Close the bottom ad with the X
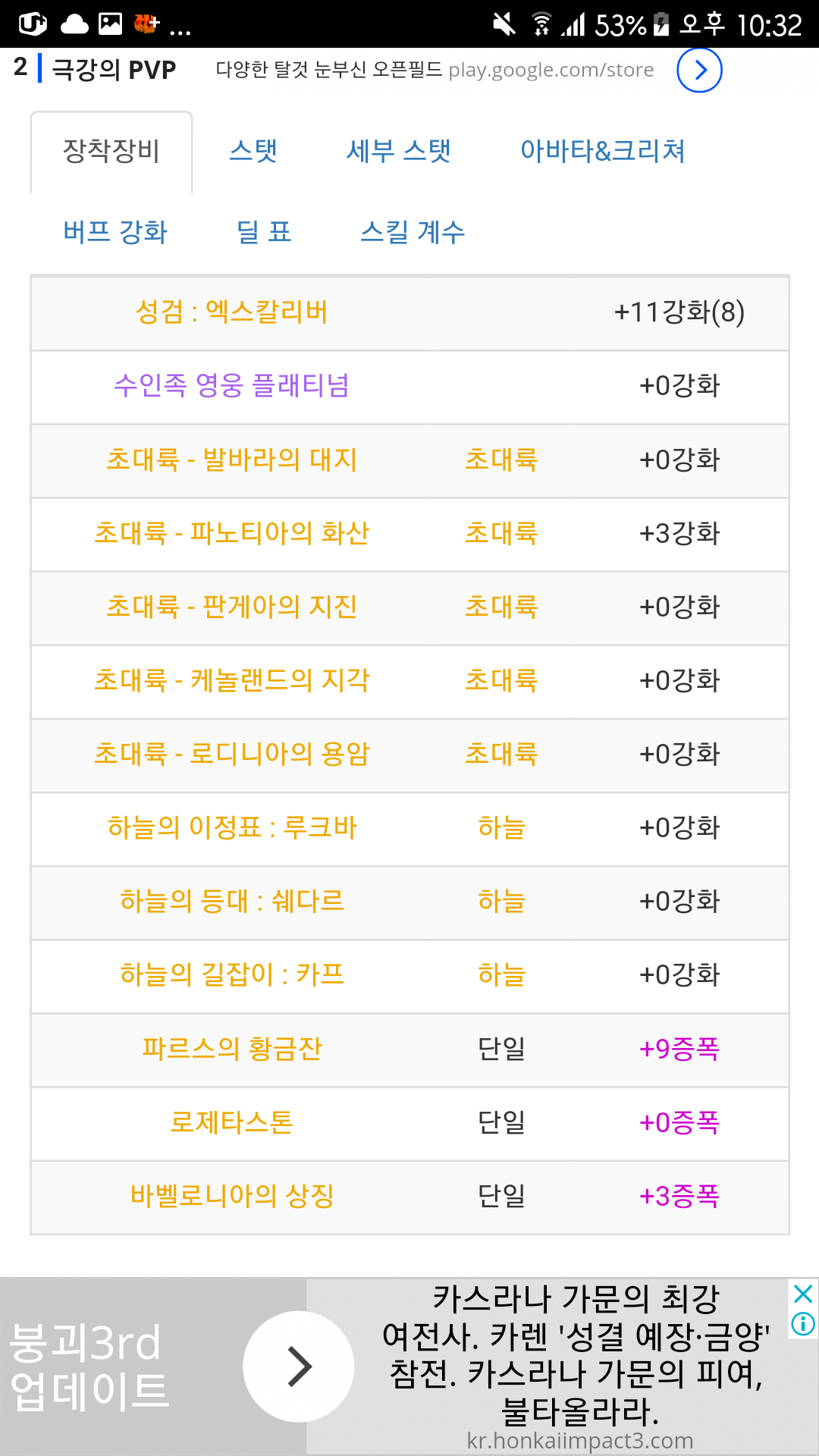The height and width of the screenshot is (1456, 819). point(803,1294)
